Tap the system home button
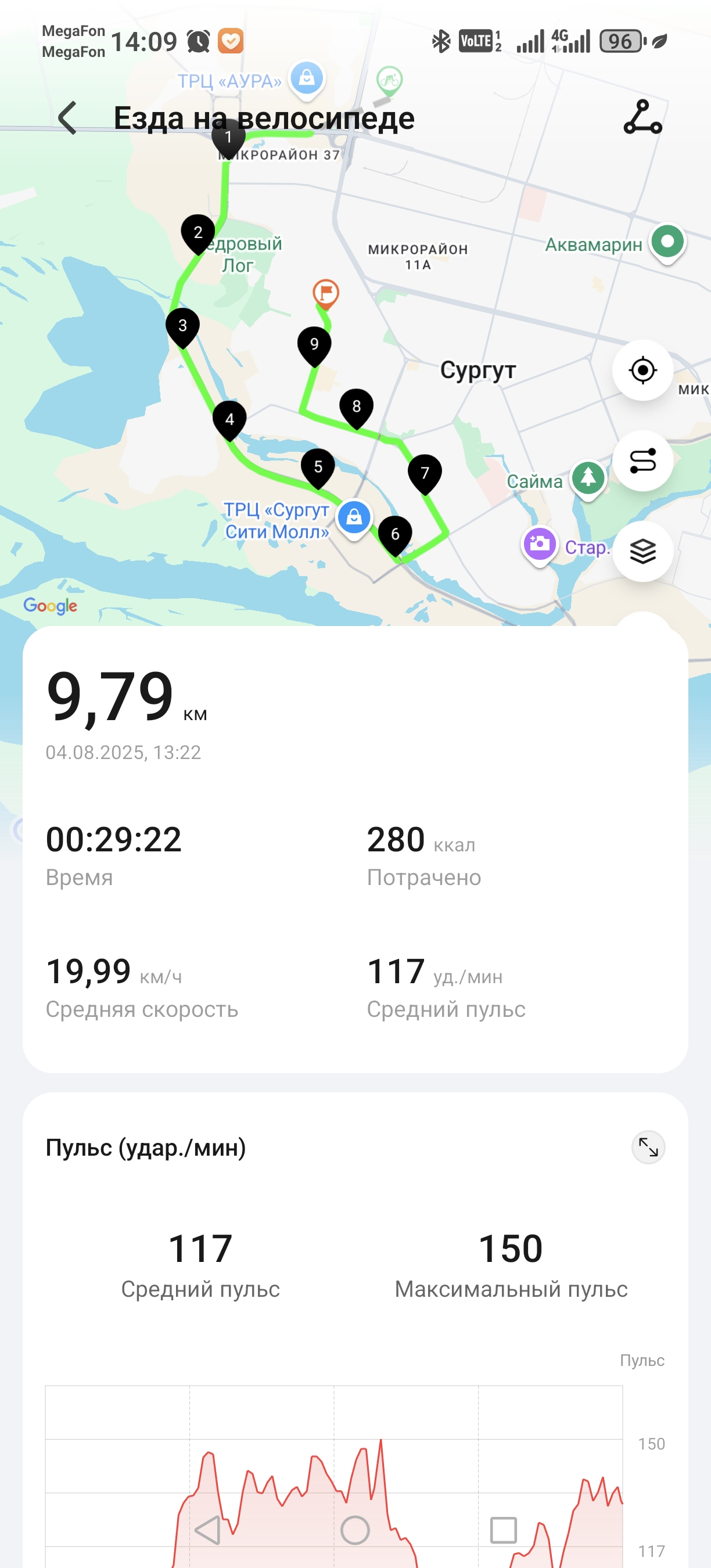The image size is (711, 1568). click(x=355, y=1530)
